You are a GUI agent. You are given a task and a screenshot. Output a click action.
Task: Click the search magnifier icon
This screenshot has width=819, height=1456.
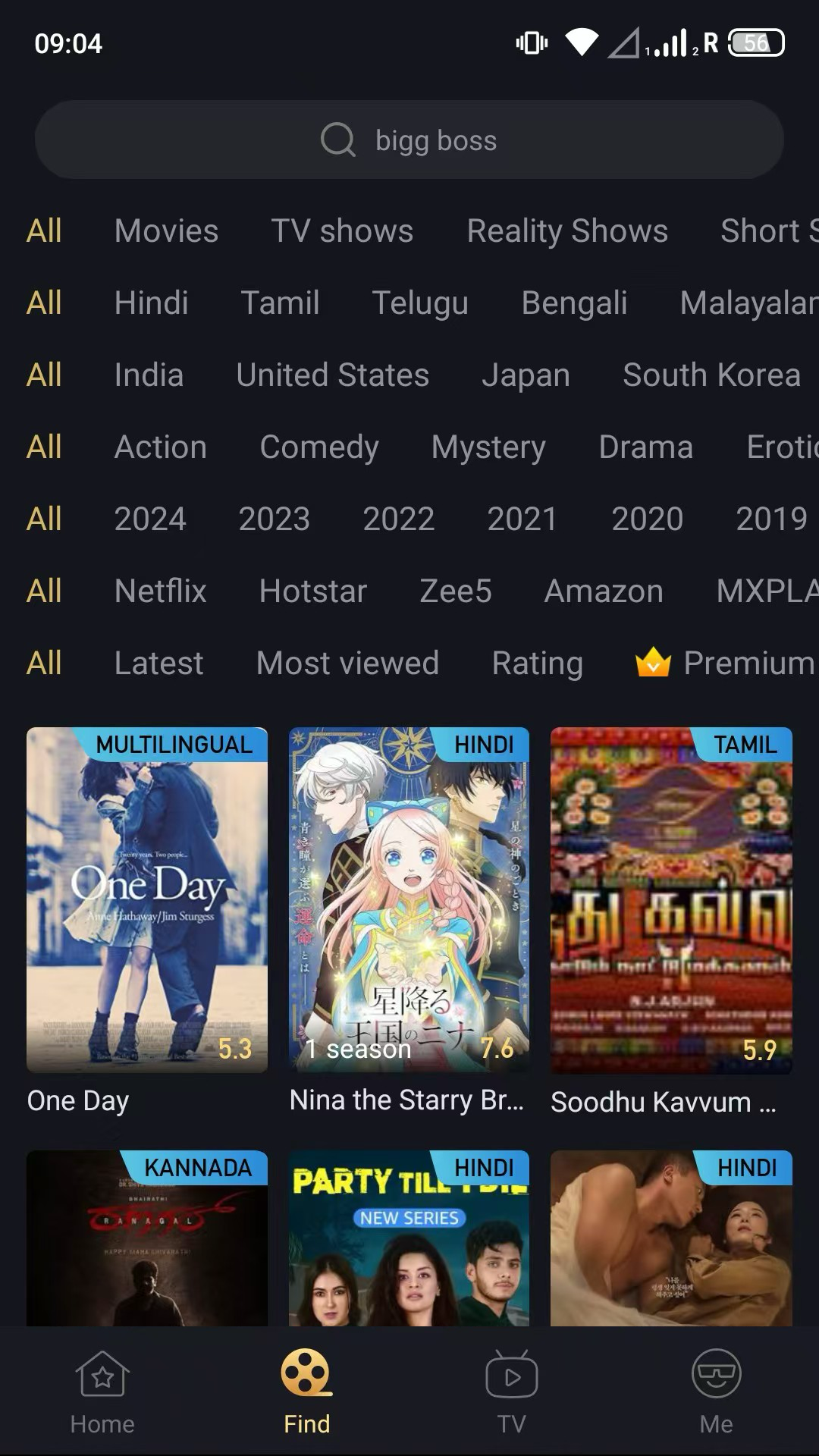point(337,140)
